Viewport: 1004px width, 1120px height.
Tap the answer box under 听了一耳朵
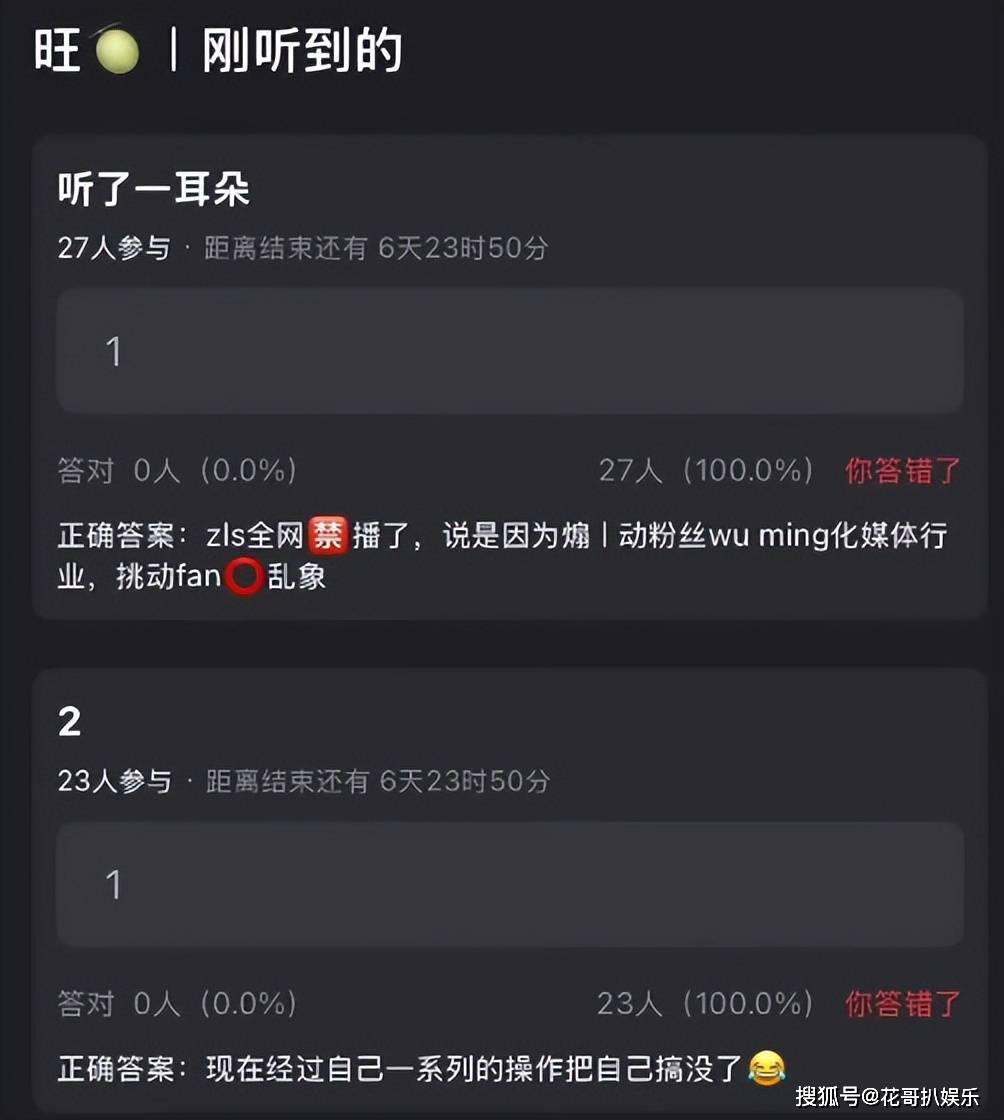[510, 351]
